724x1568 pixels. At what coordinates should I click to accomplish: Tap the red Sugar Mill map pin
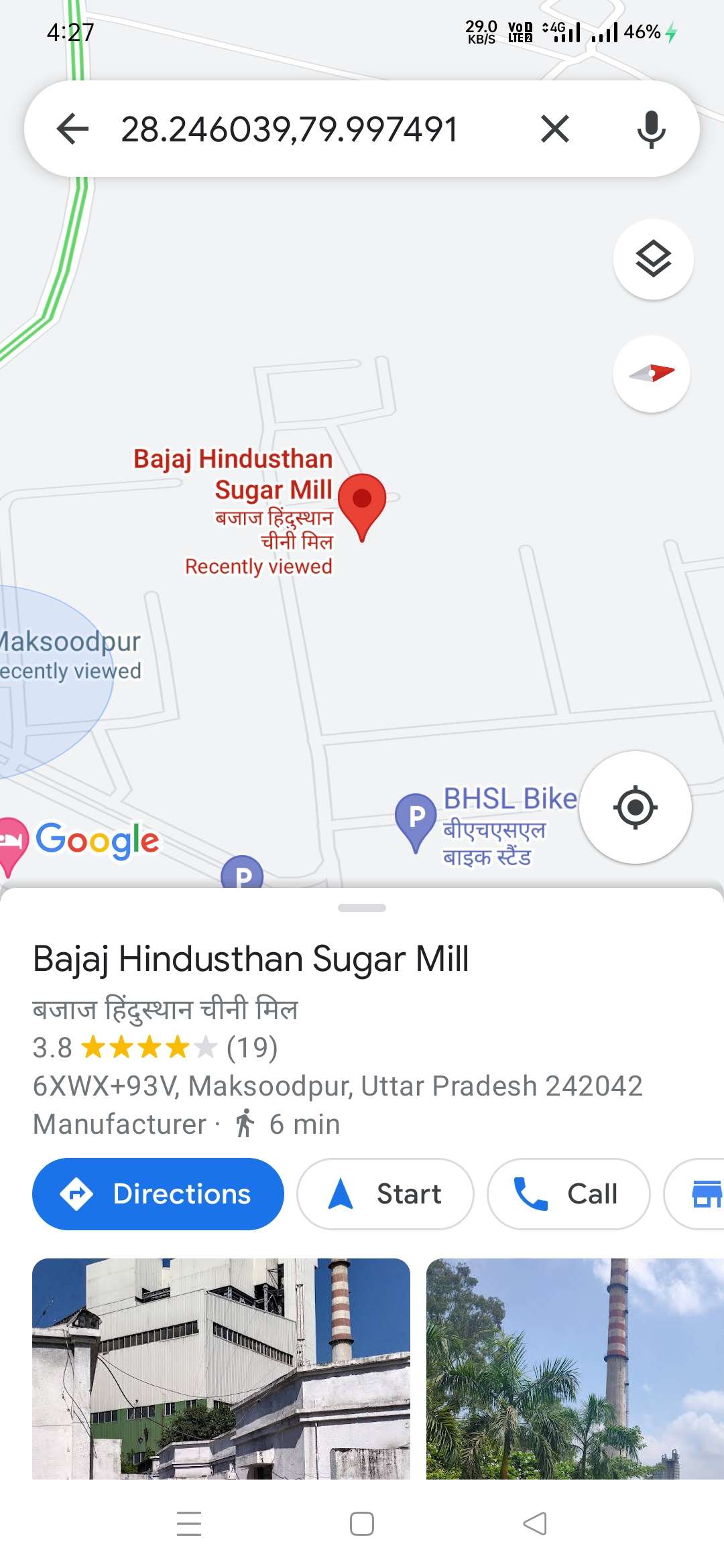click(361, 507)
